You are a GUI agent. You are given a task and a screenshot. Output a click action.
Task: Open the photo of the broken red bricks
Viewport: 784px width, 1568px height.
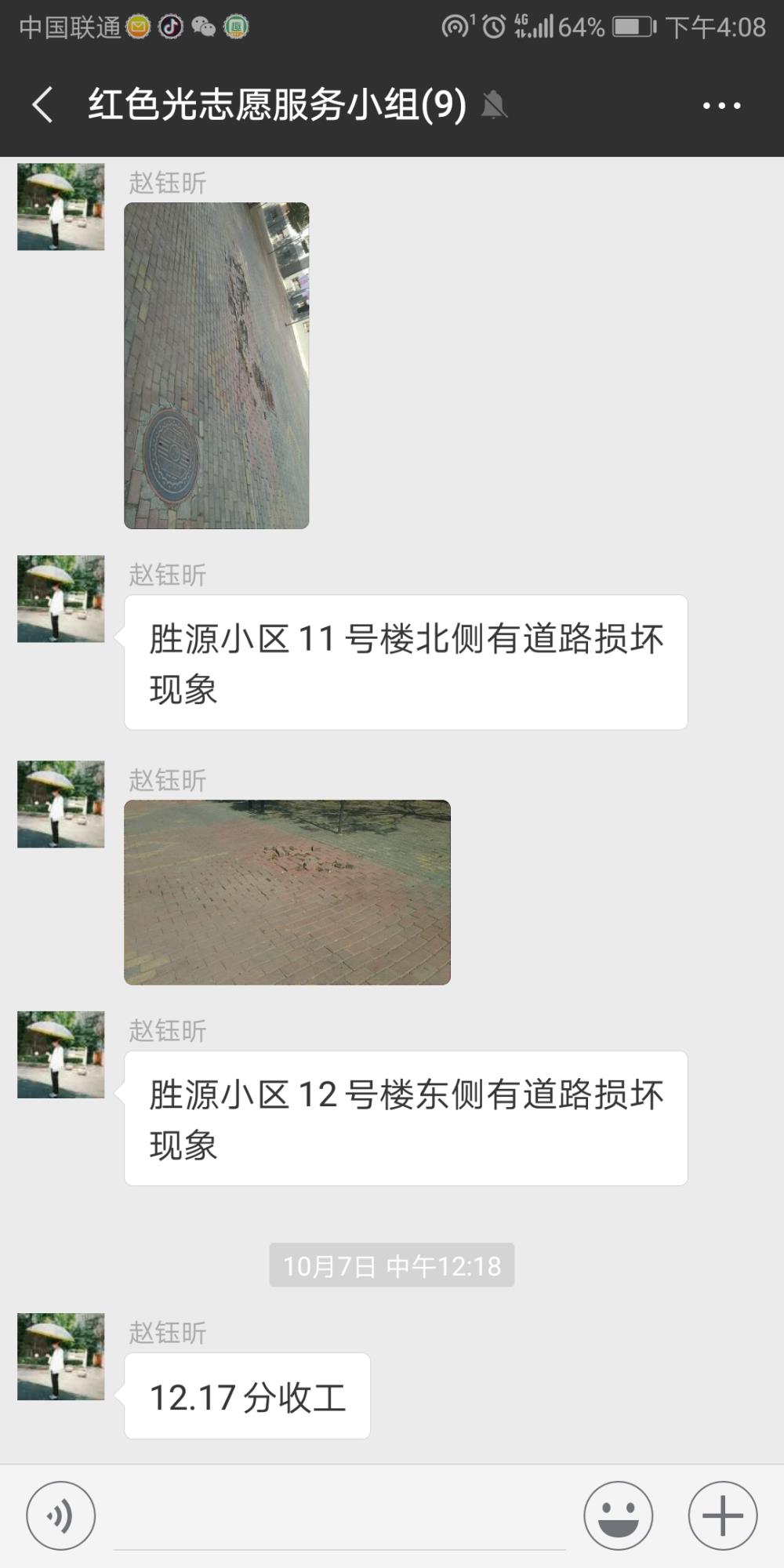[x=287, y=892]
